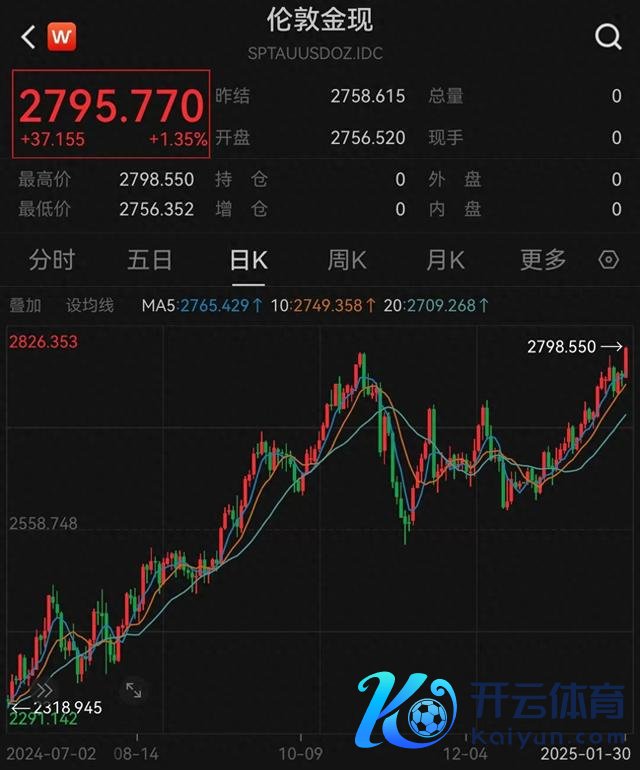Switch to the 周K chart tab

[347, 261]
